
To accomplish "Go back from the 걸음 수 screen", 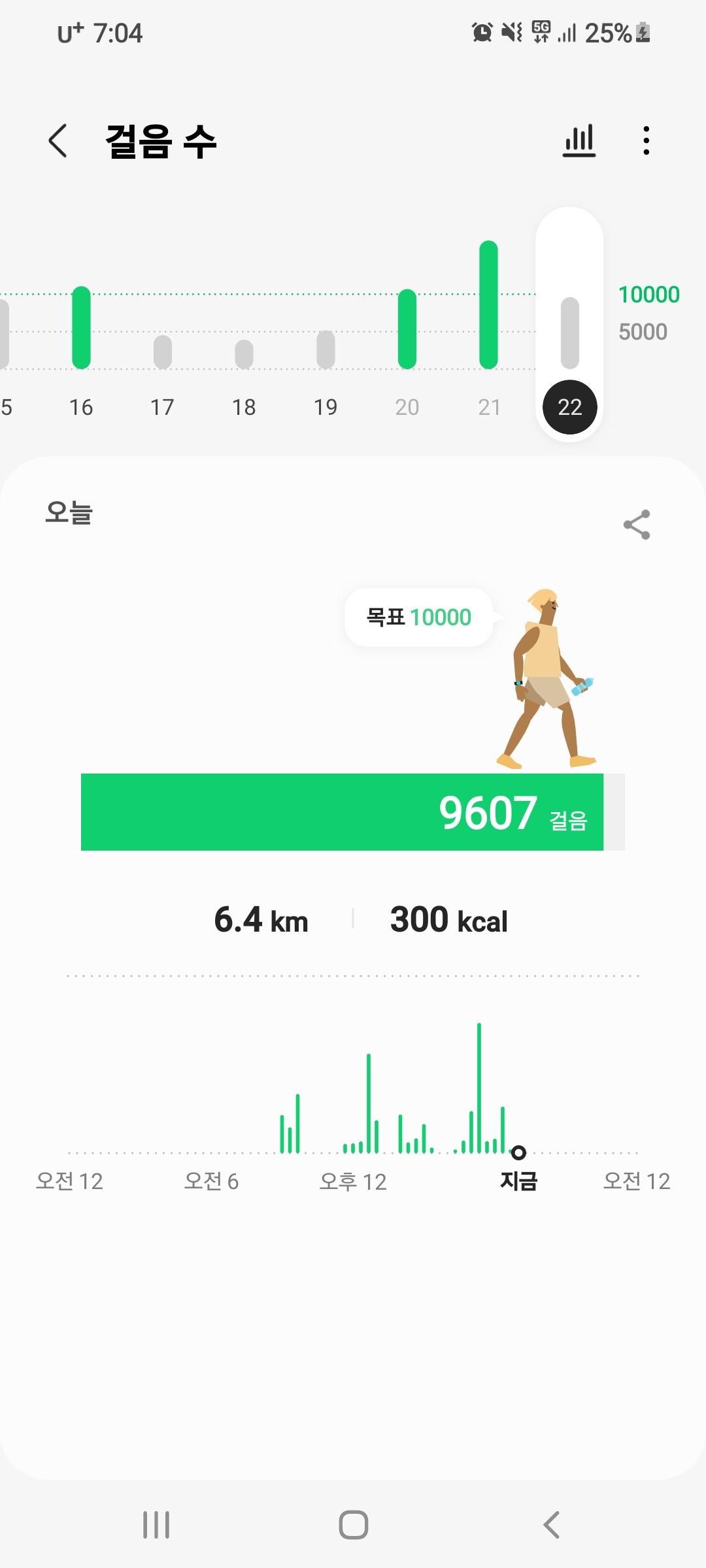I will 58,141.
